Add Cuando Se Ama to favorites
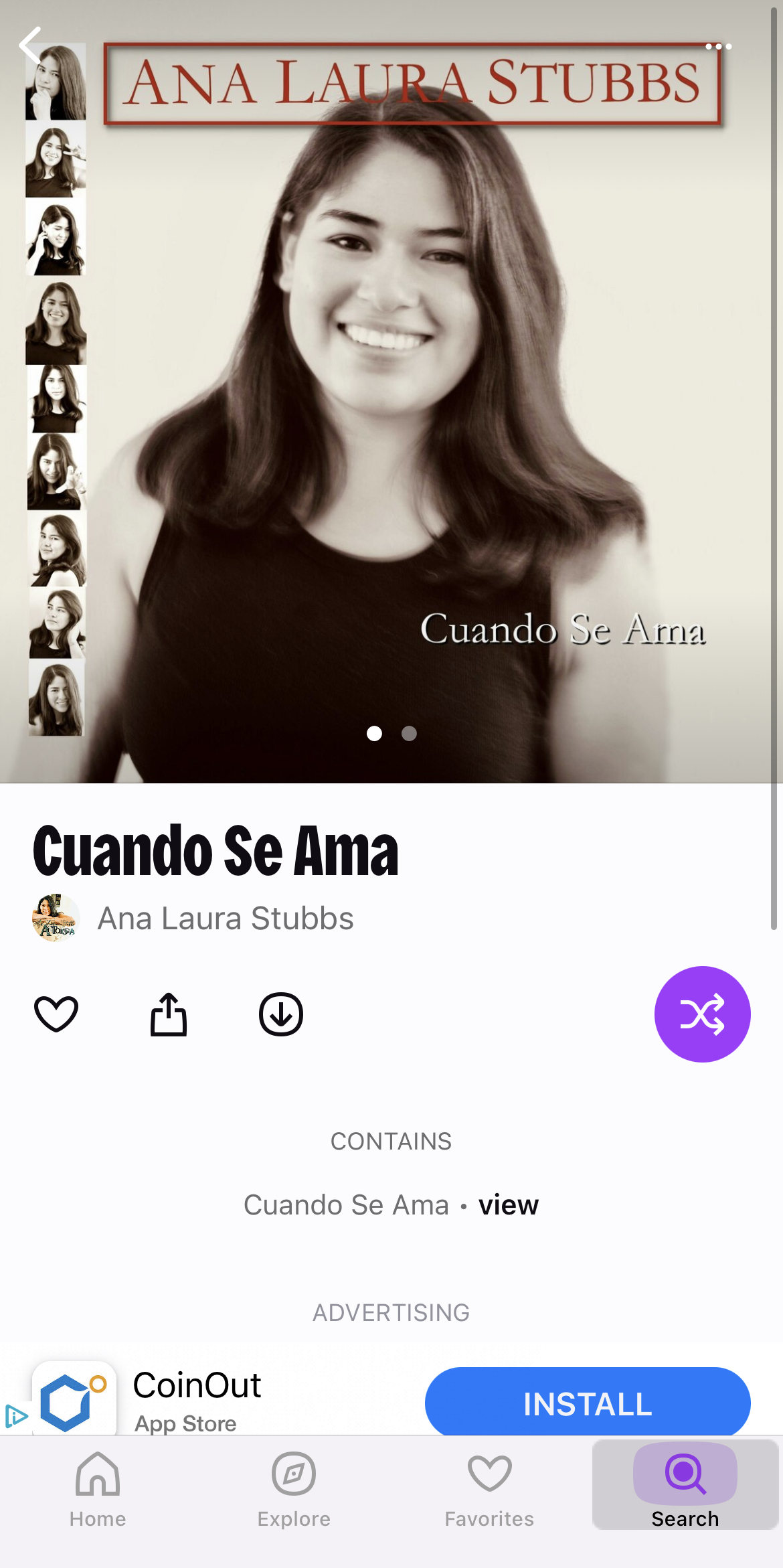Screen dimensions: 783x1568 pos(56,1014)
